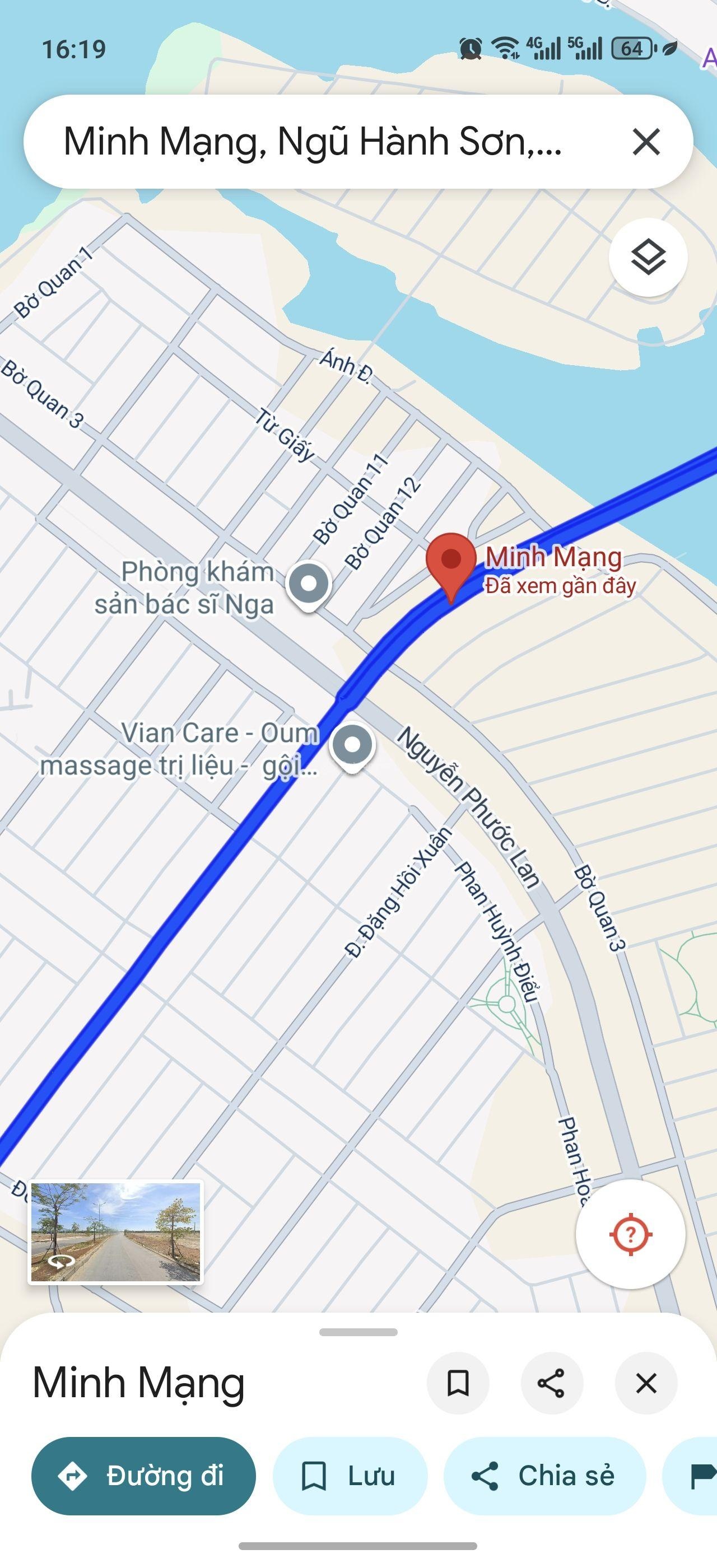
Task: Open the map layers selector
Action: click(648, 258)
